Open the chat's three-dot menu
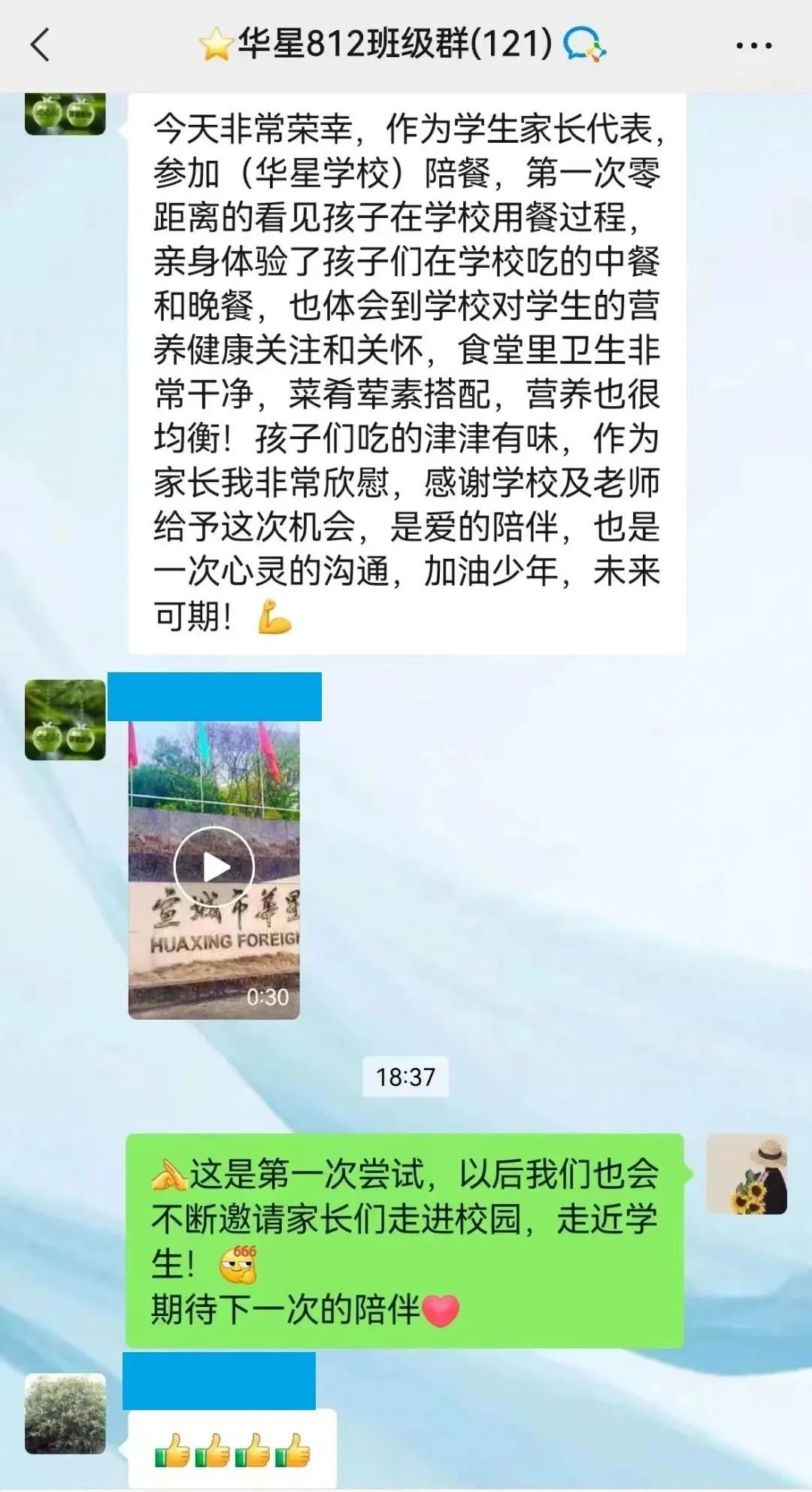The width and height of the screenshot is (812, 1492). coord(753,46)
